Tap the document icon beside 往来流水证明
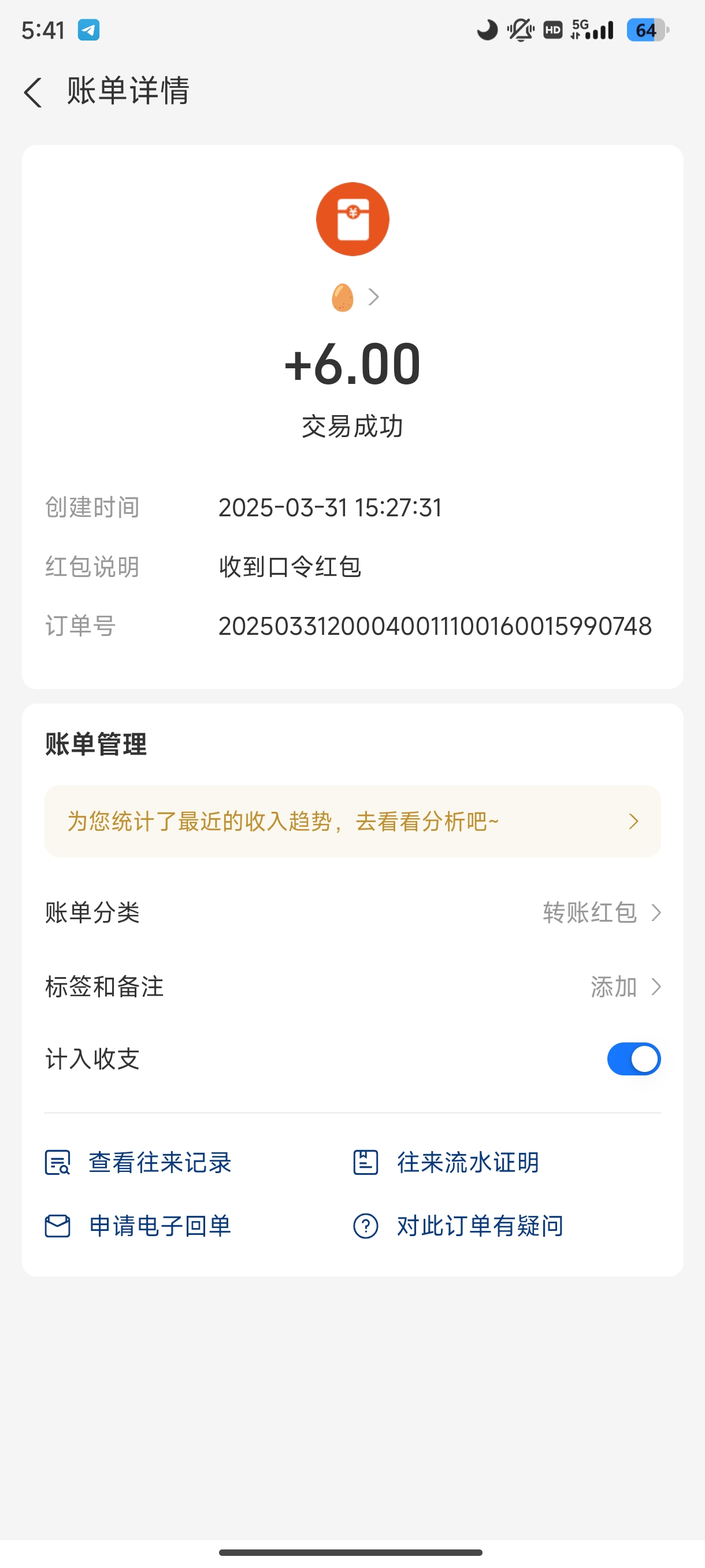 click(367, 1162)
